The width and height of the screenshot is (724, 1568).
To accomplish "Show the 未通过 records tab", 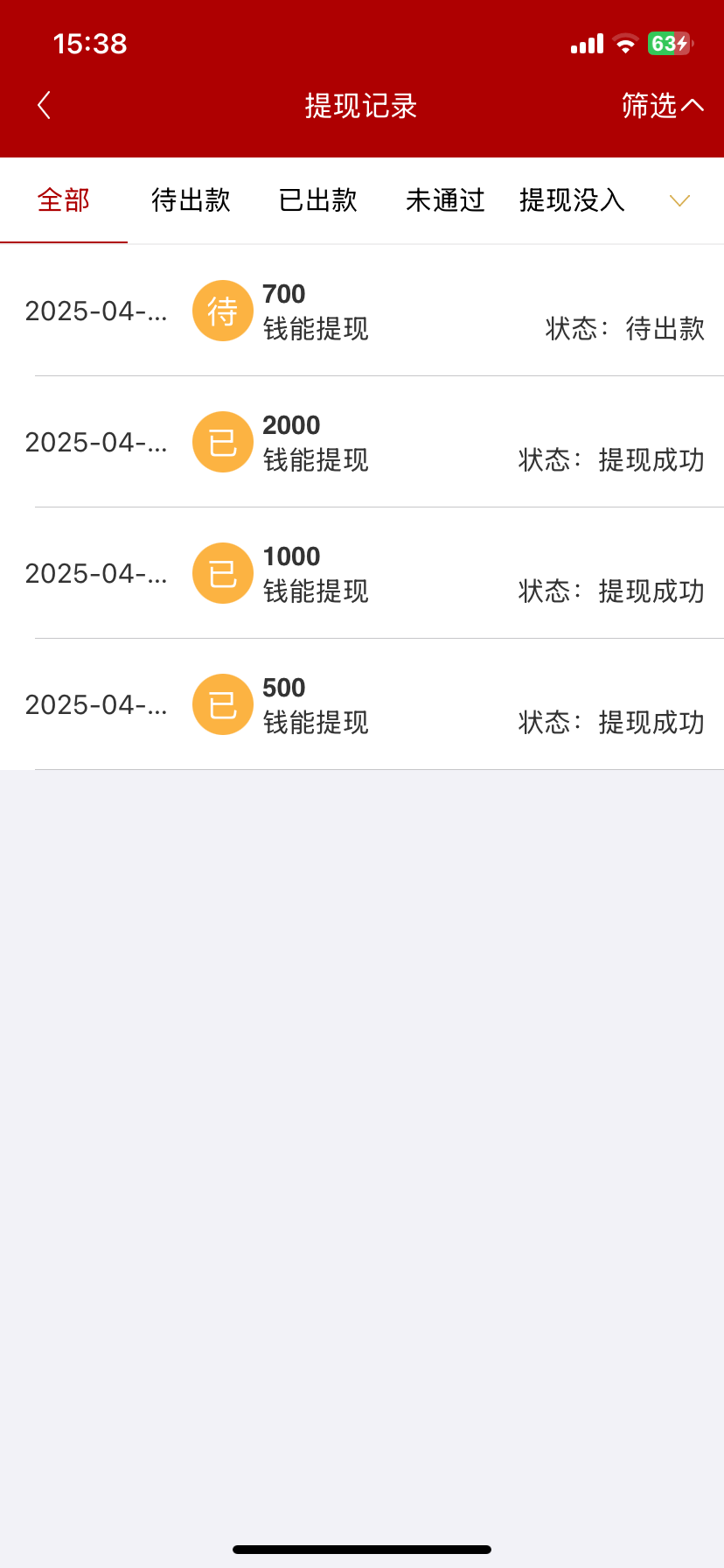I will (445, 200).
